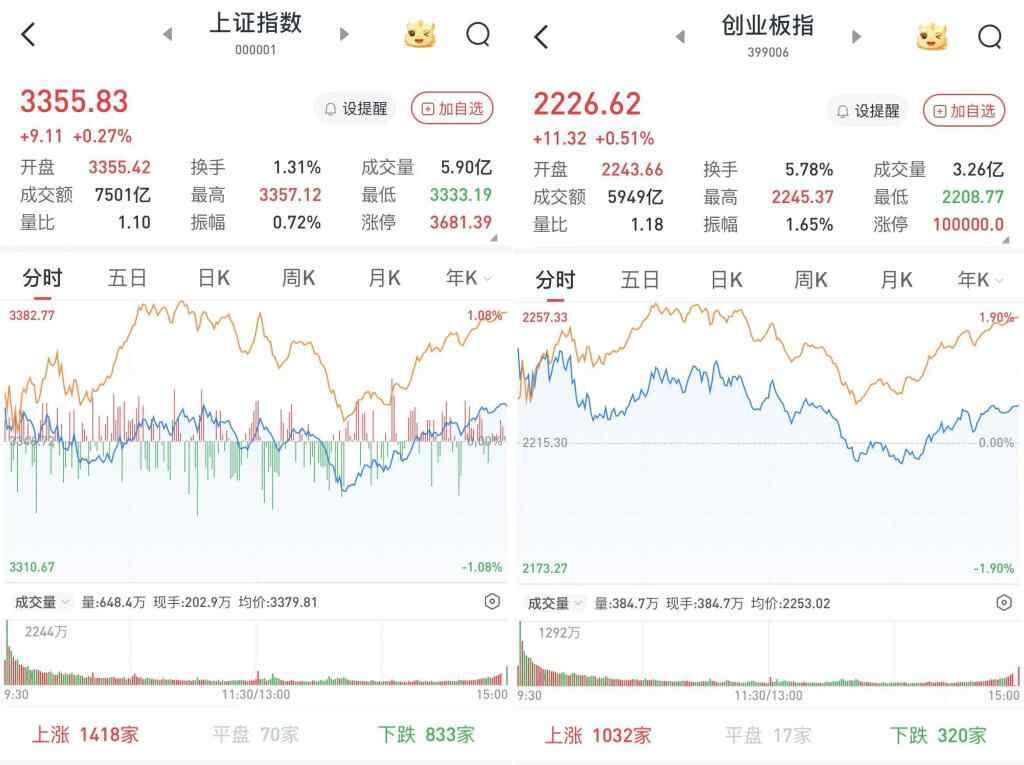Image resolution: width=1024 pixels, height=765 pixels.
Task: Open search on the 上证指数 panel
Action: pyautogui.click(x=478, y=35)
